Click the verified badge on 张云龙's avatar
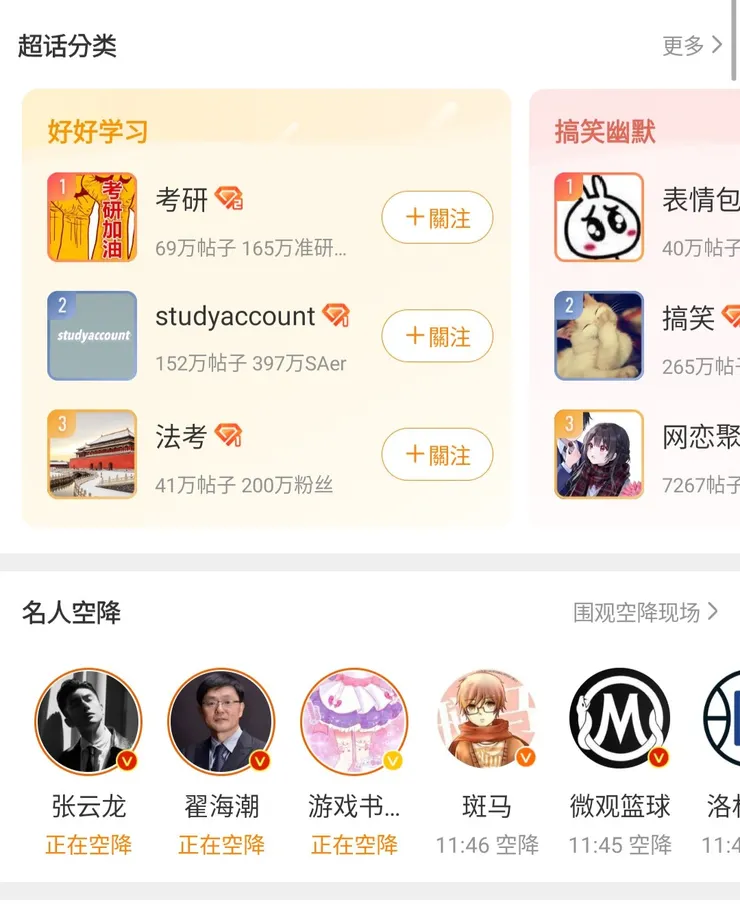The width and height of the screenshot is (740, 904). pyautogui.click(x=125, y=758)
